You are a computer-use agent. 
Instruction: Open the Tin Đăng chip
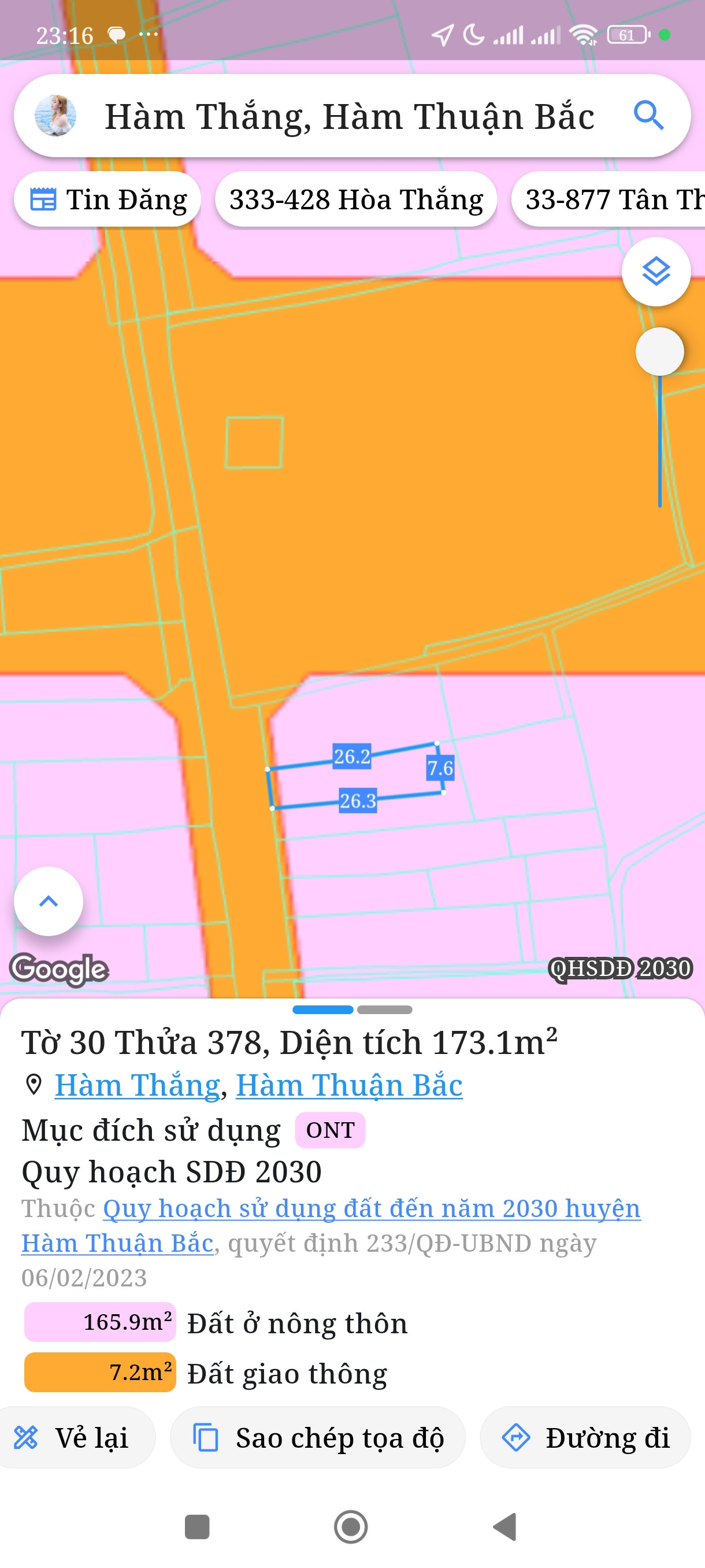coord(107,199)
